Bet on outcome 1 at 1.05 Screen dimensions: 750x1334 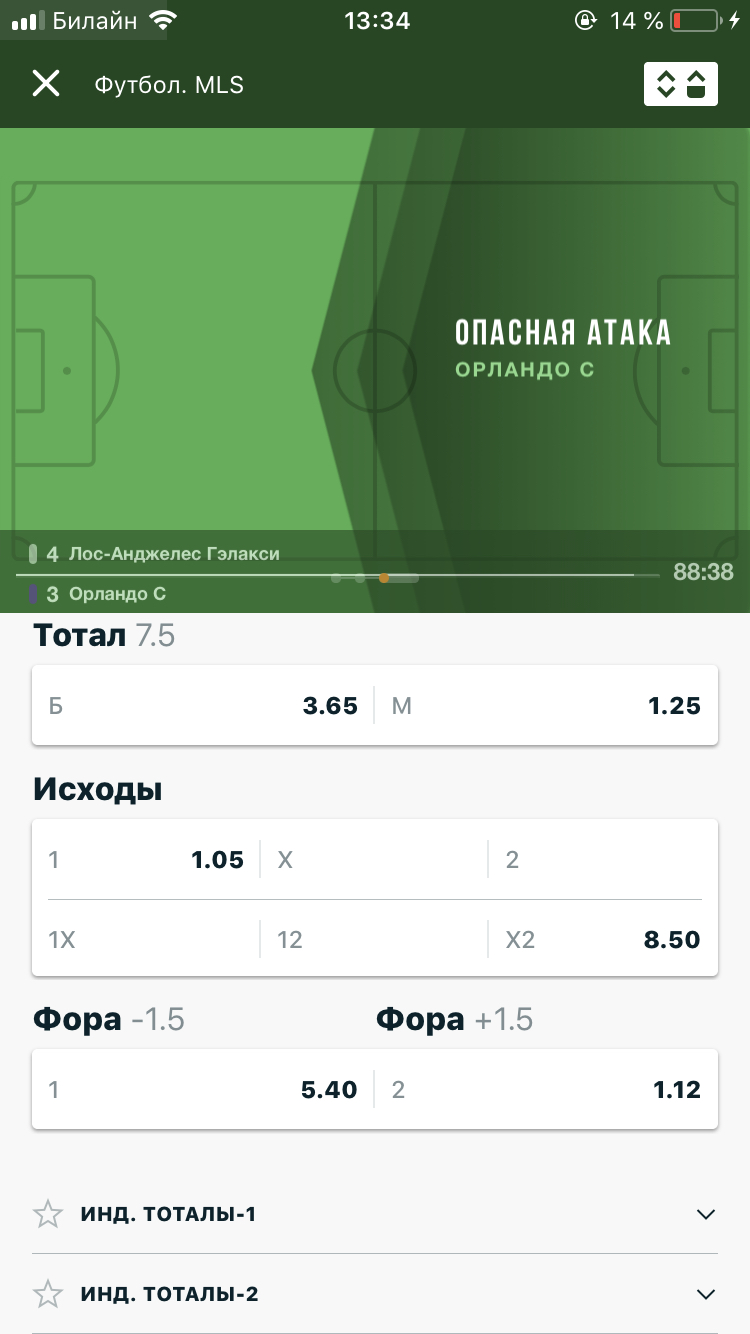(x=146, y=859)
